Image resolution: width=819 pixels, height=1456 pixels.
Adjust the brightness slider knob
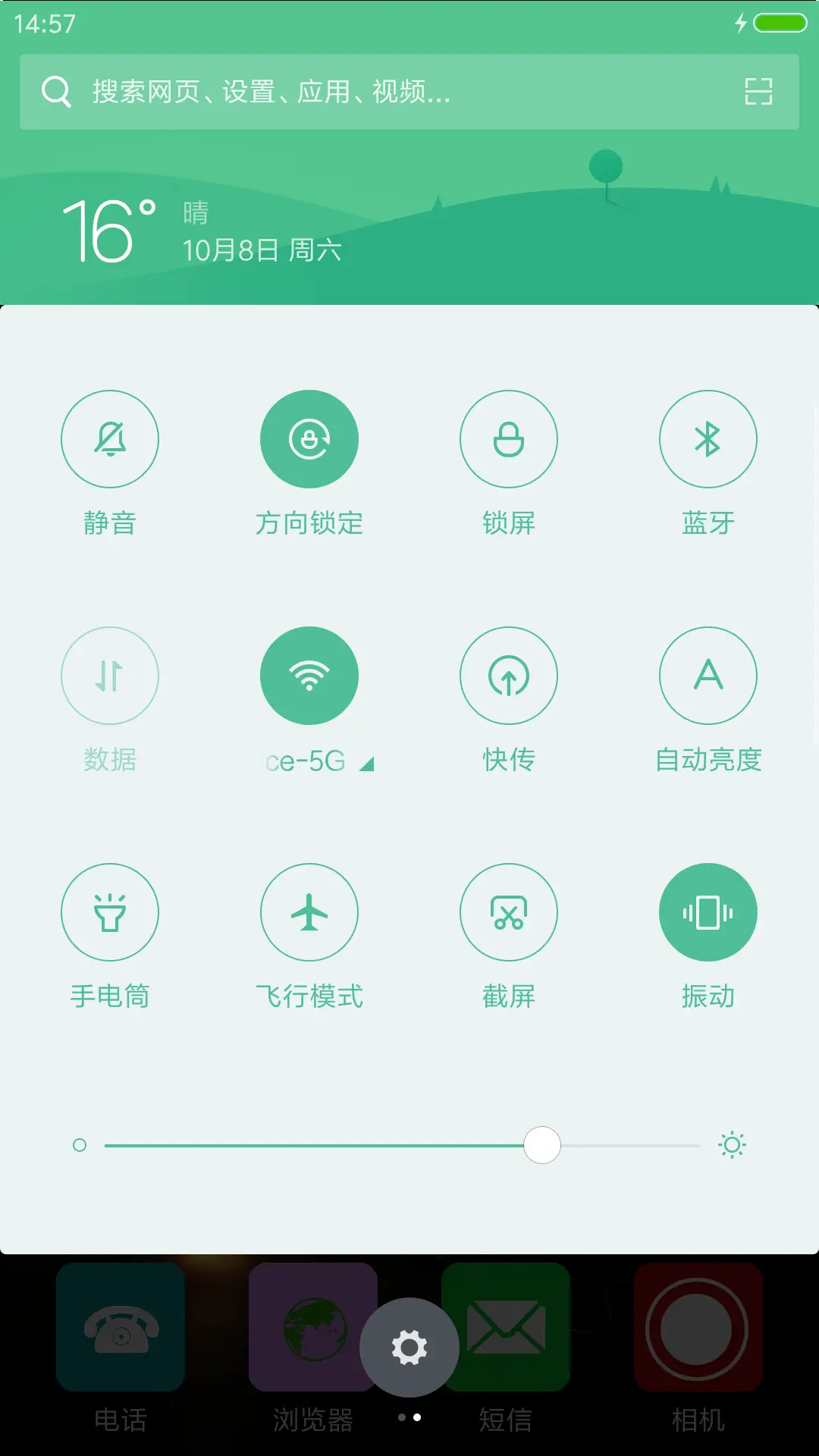pyautogui.click(x=541, y=1145)
